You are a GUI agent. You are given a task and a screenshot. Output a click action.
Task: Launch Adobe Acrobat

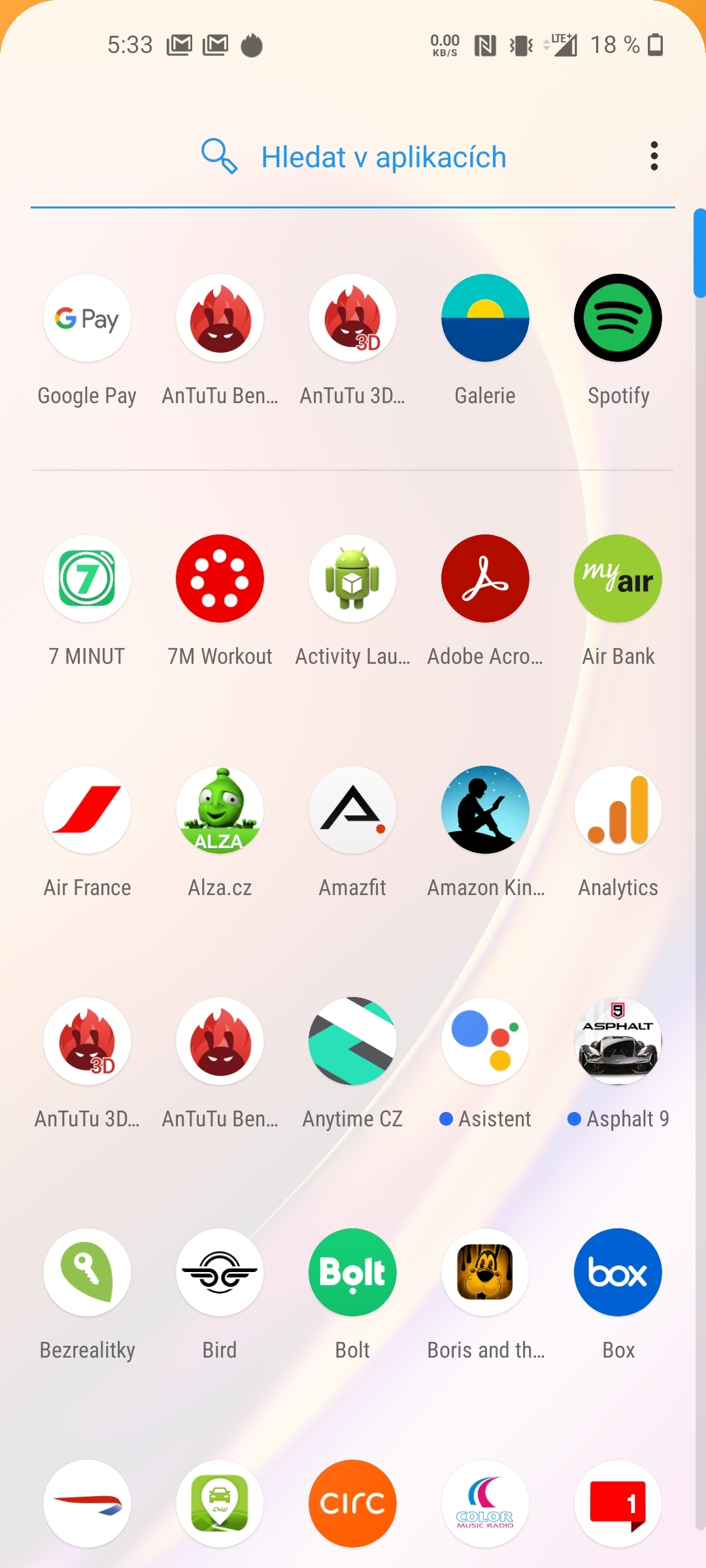pos(484,579)
